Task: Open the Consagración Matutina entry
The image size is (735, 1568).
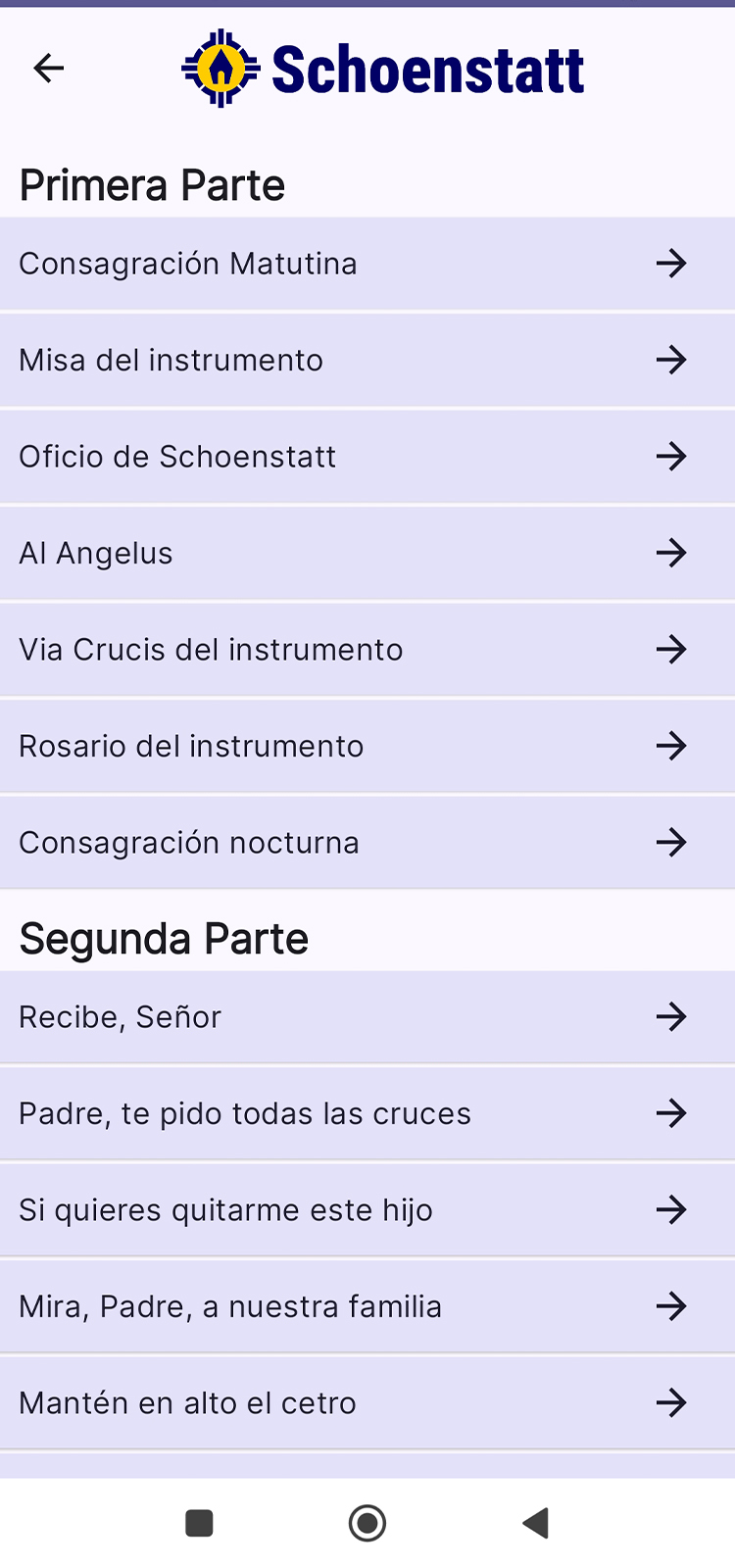Action: pyautogui.click(x=187, y=263)
